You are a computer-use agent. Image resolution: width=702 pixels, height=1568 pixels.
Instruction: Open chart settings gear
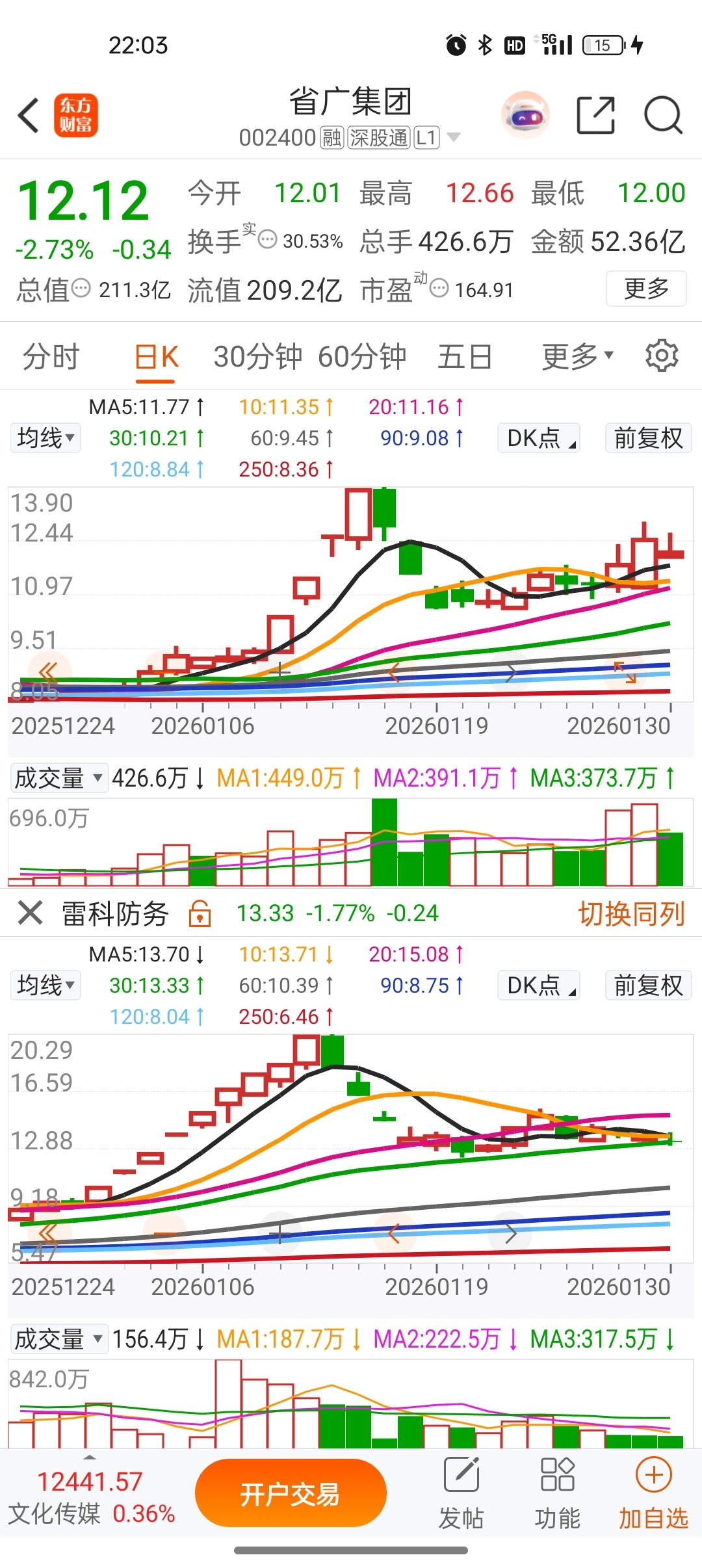click(x=662, y=356)
